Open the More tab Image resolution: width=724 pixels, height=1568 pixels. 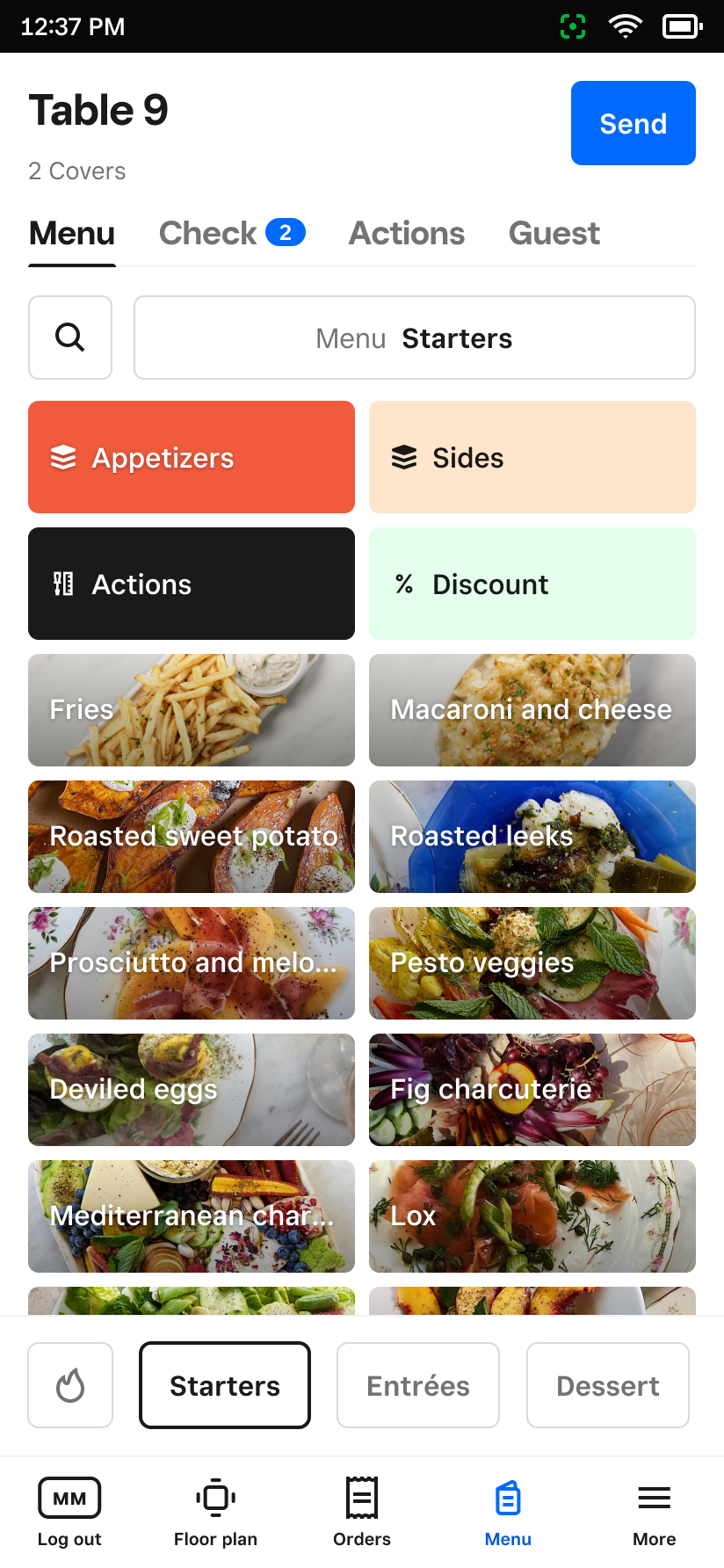pyautogui.click(x=654, y=1512)
